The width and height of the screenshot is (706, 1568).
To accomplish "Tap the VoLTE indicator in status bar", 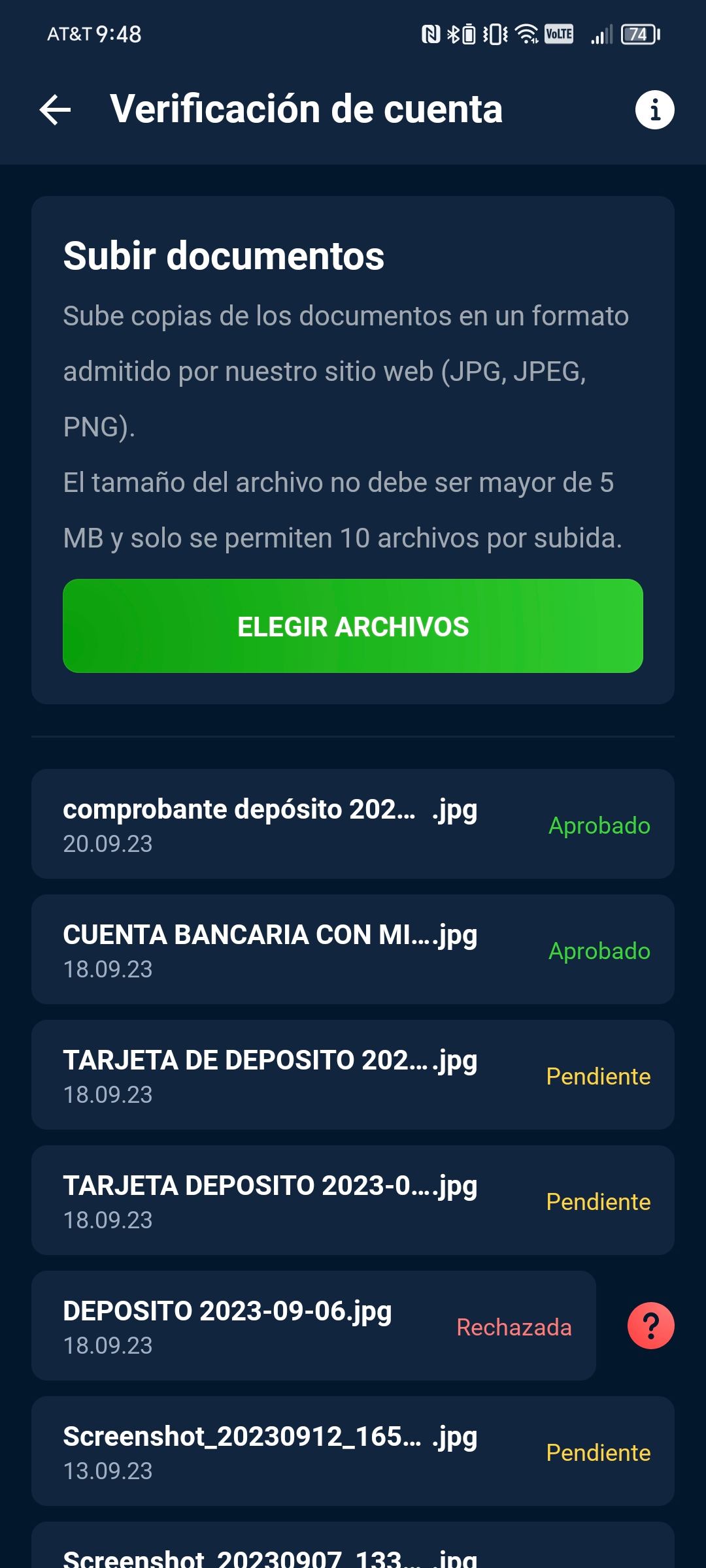I will pyautogui.click(x=560, y=34).
